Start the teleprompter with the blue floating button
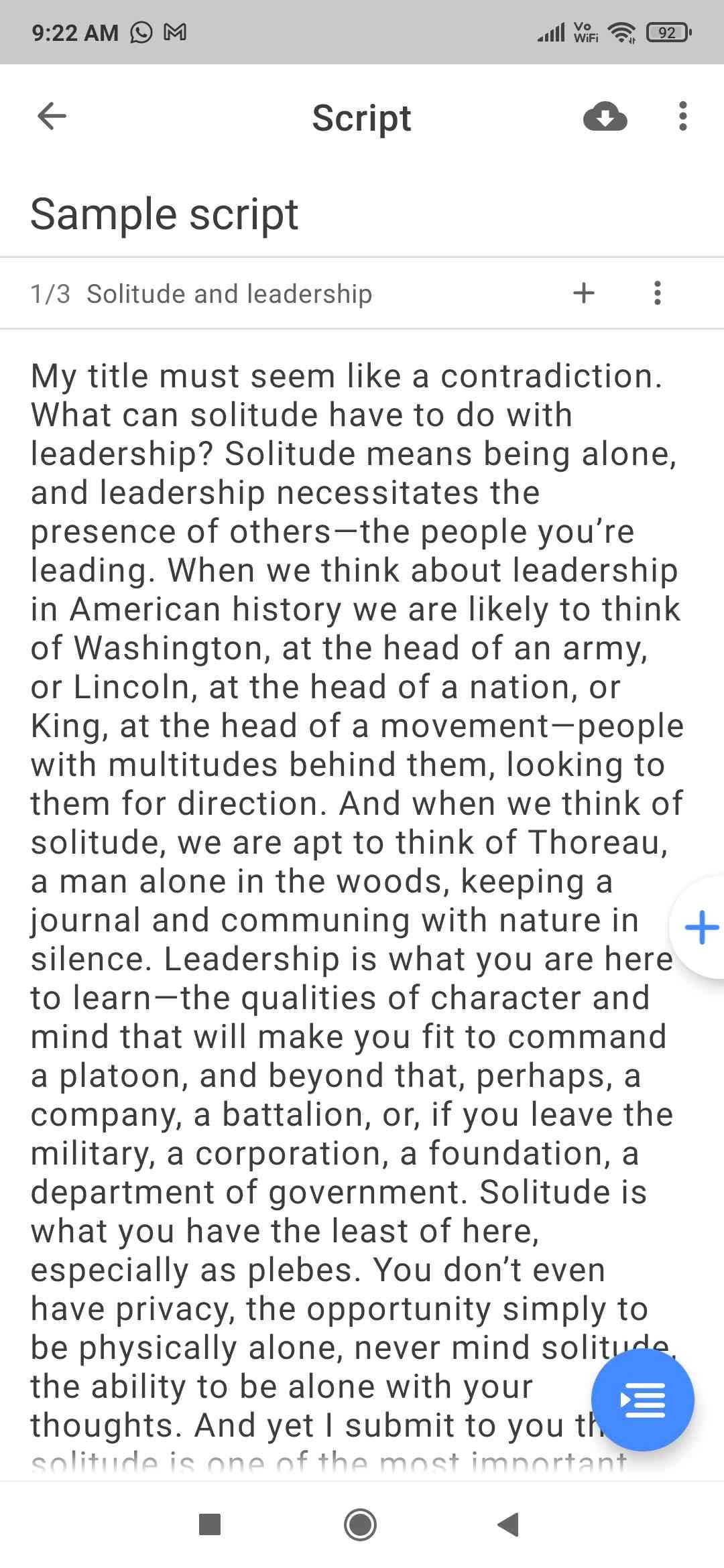724x1568 pixels. 642,1400
